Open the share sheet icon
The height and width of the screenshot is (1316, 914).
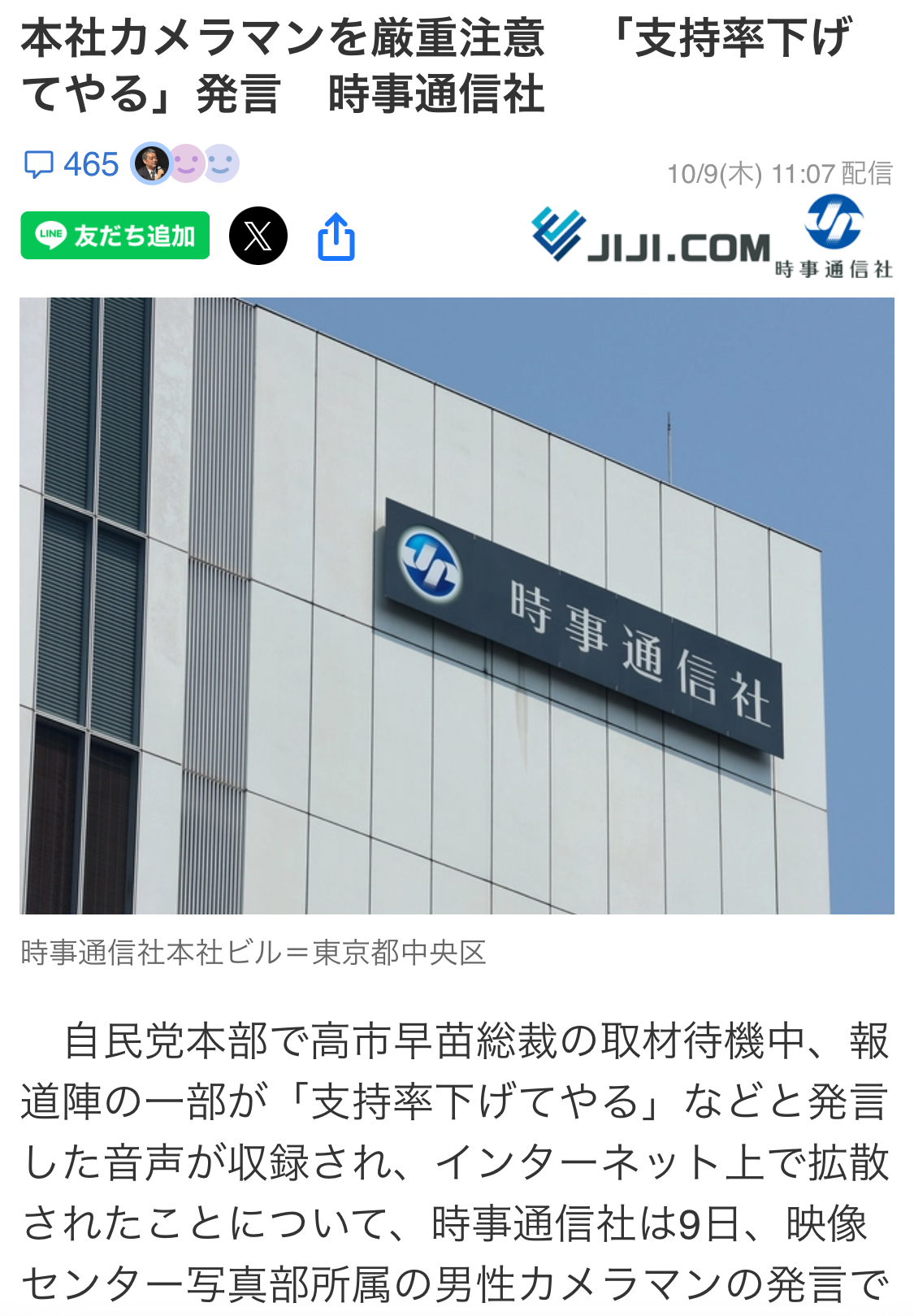(x=336, y=237)
